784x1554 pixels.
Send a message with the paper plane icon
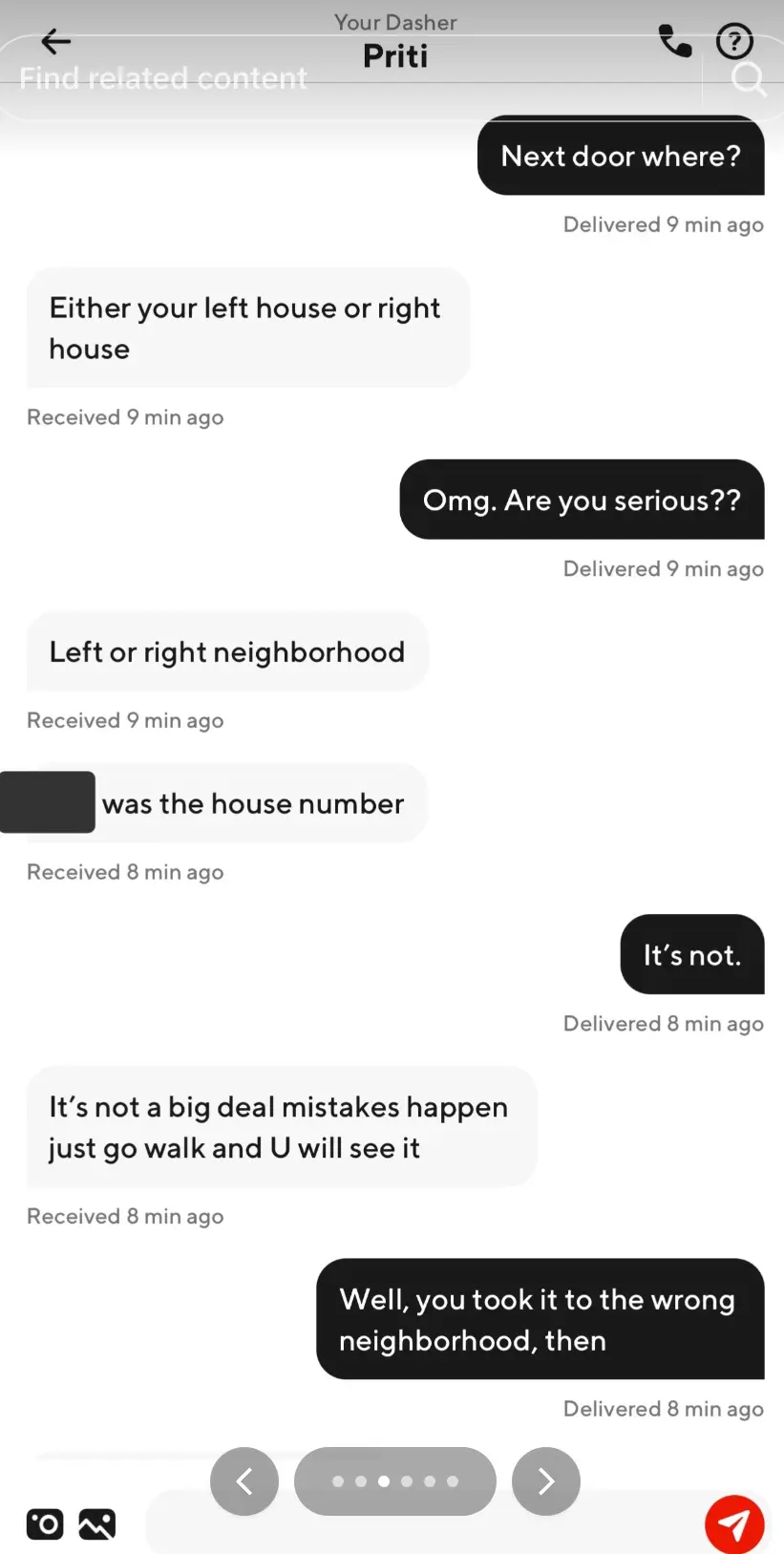[732, 1524]
